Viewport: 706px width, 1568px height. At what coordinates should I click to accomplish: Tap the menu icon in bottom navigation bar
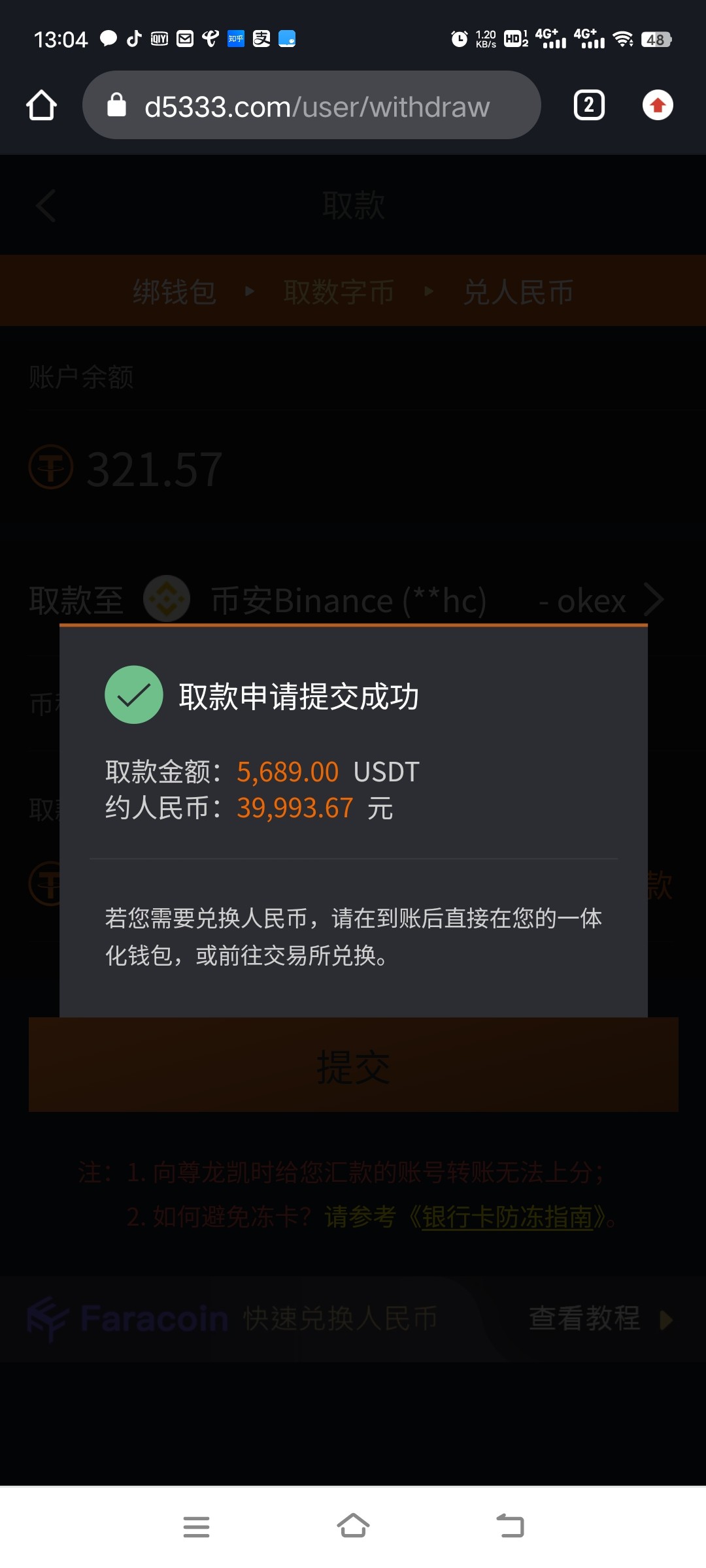pyautogui.click(x=195, y=1527)
